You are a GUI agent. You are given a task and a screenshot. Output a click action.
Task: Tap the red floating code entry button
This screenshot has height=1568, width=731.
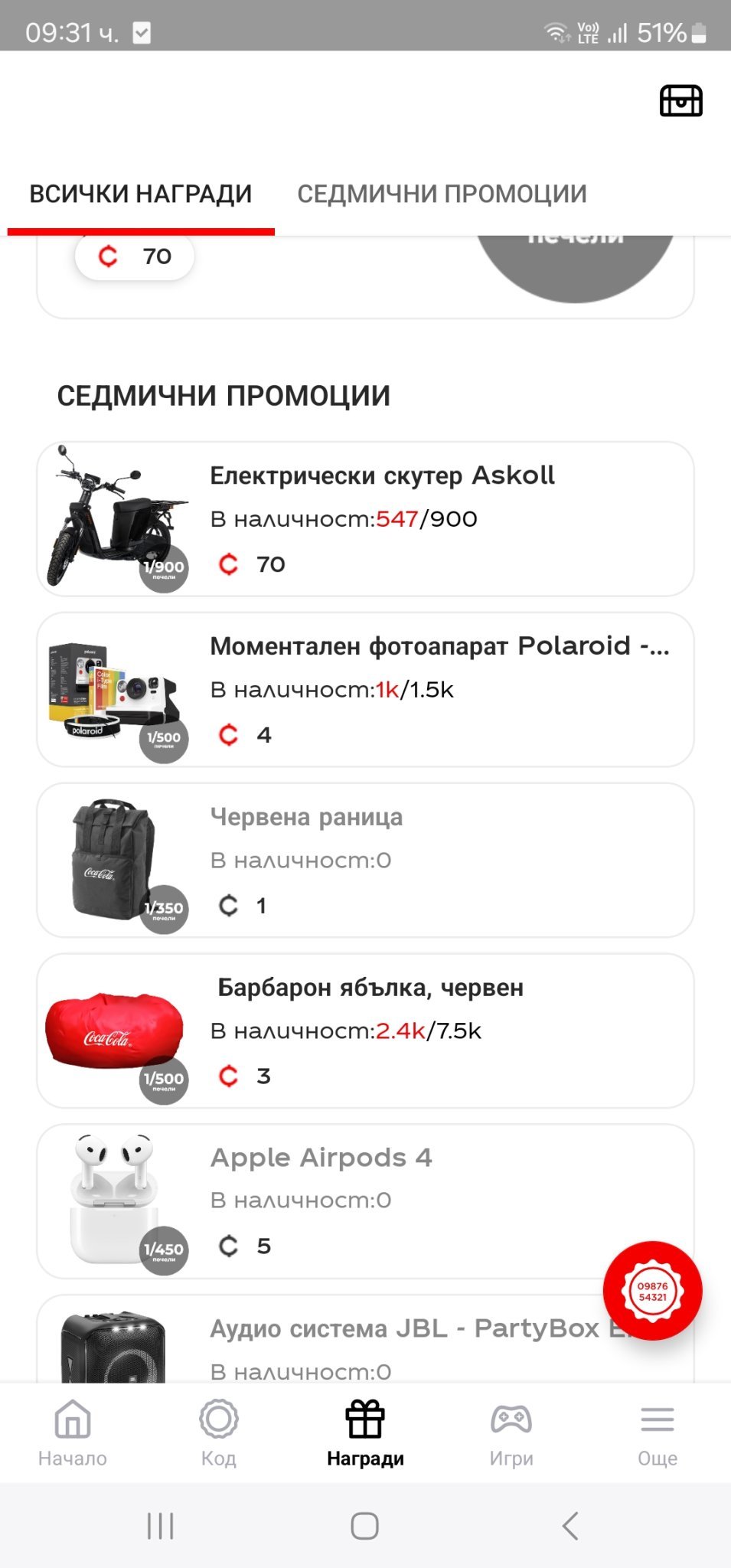tap(652, 1291)
